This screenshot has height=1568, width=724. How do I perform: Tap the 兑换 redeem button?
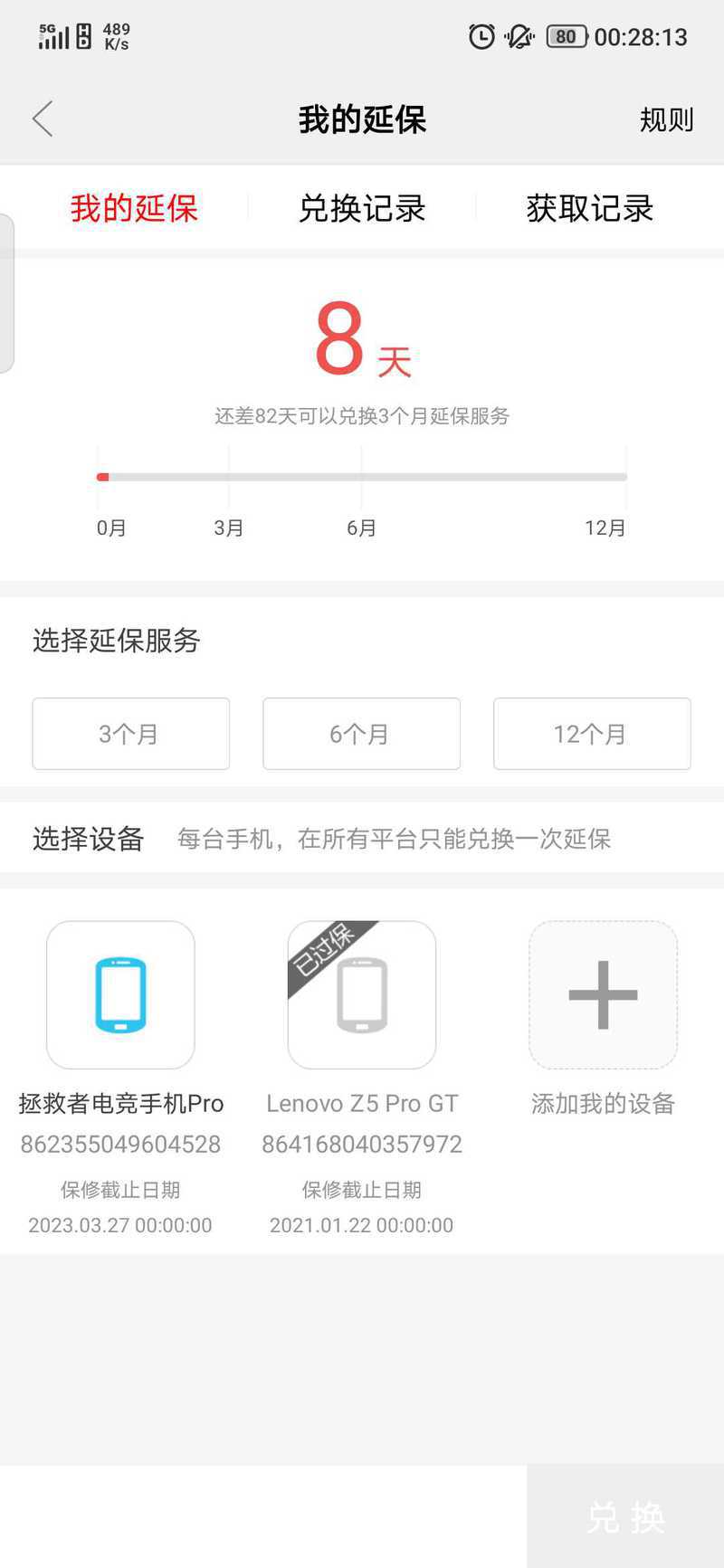coord(625,1517)
